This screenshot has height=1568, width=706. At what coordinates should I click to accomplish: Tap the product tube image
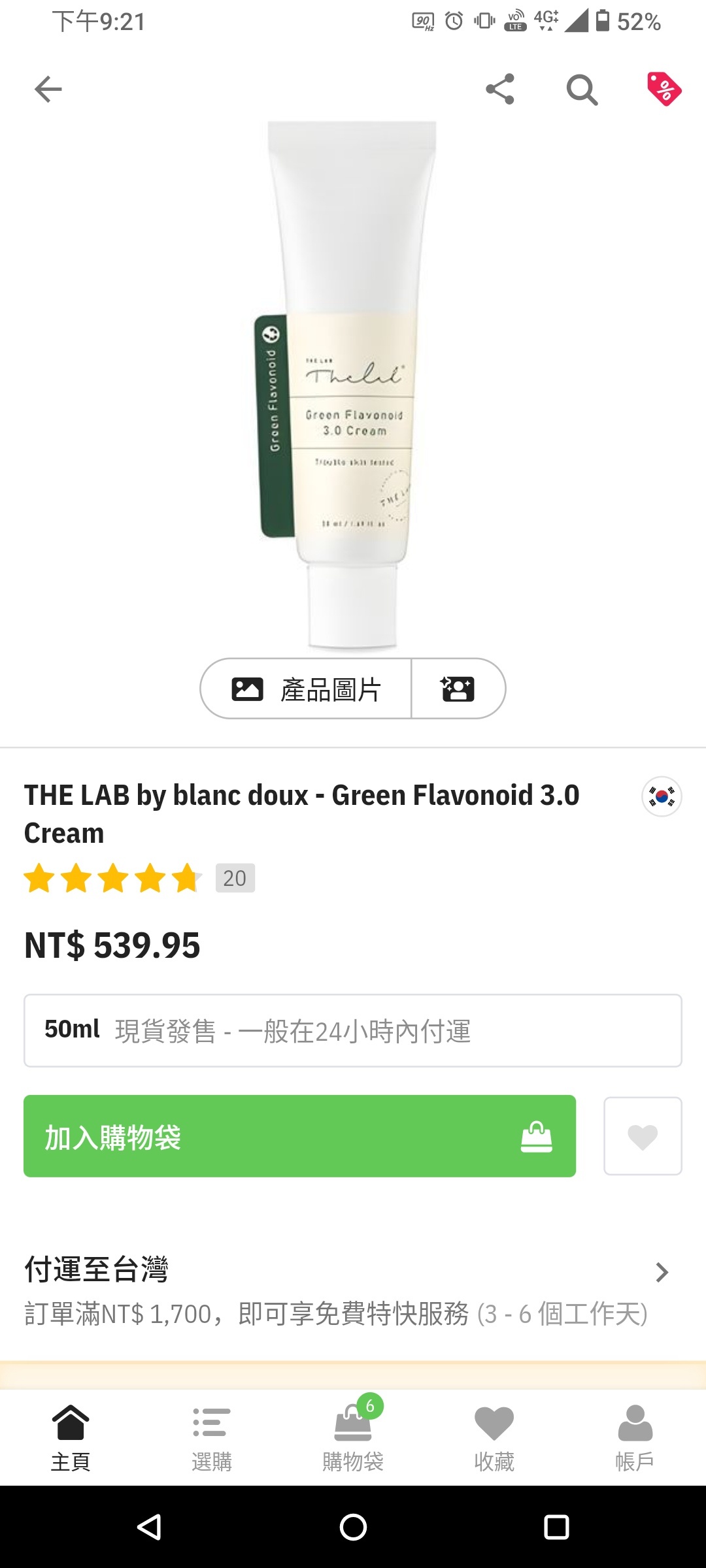(x=352, y=385)
